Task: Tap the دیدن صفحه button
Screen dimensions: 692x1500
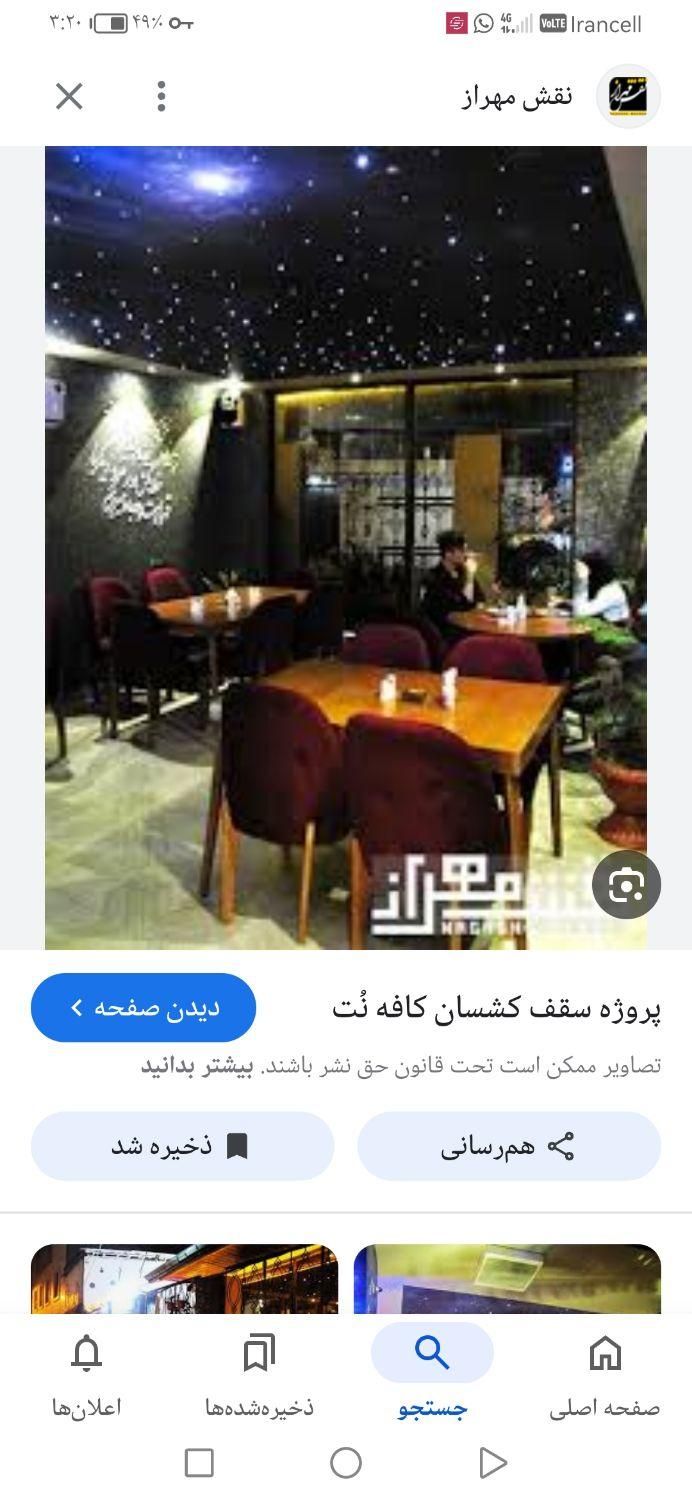Action: pos(143,1008)
